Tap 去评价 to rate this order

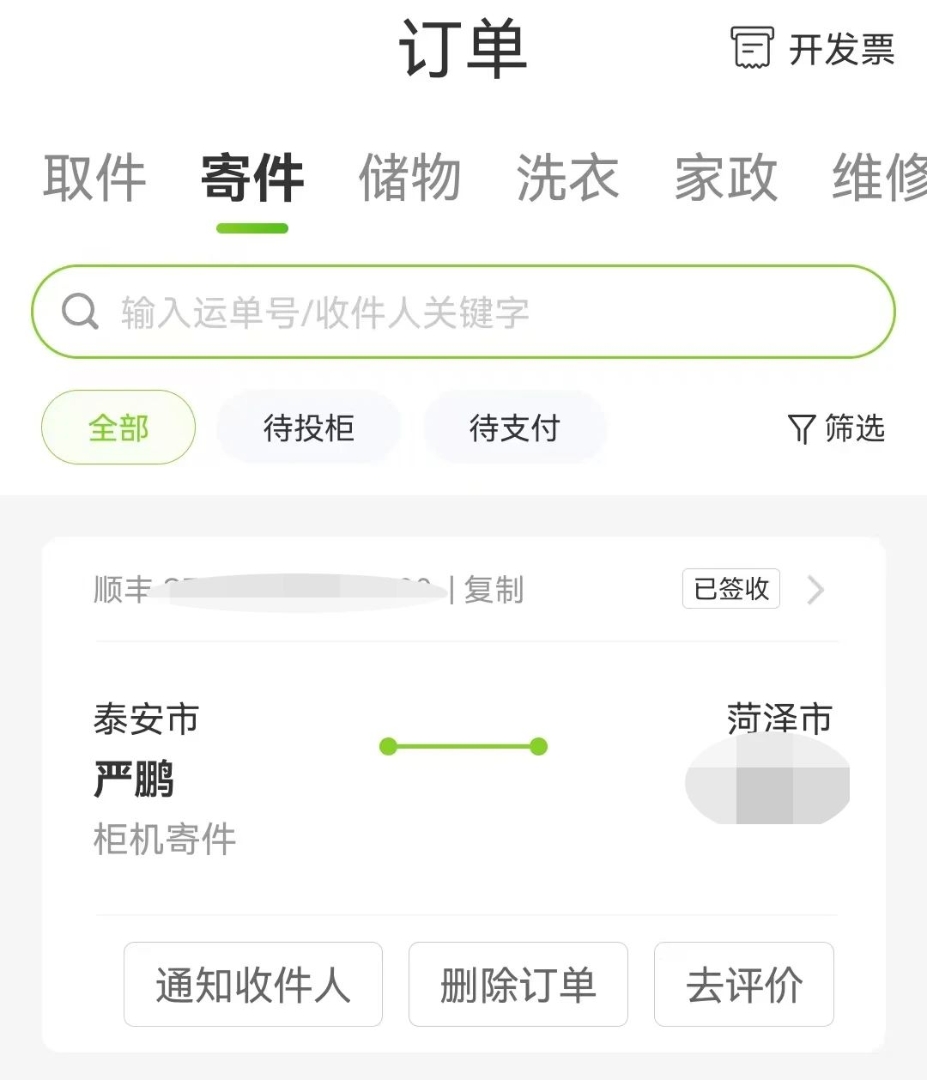click(x=744, y=985)
